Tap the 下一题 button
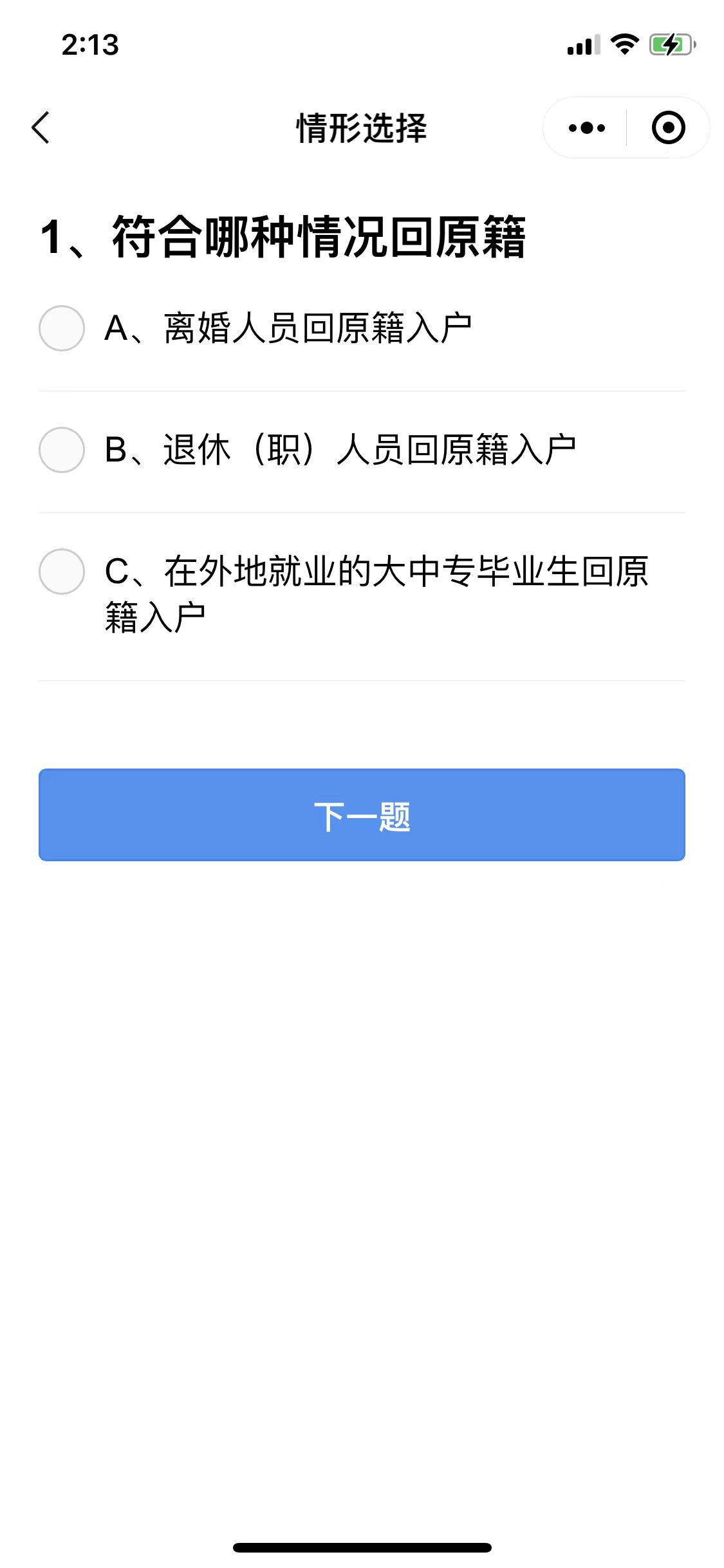Viewport: 724px width, 1568px height. pos(362,815)
